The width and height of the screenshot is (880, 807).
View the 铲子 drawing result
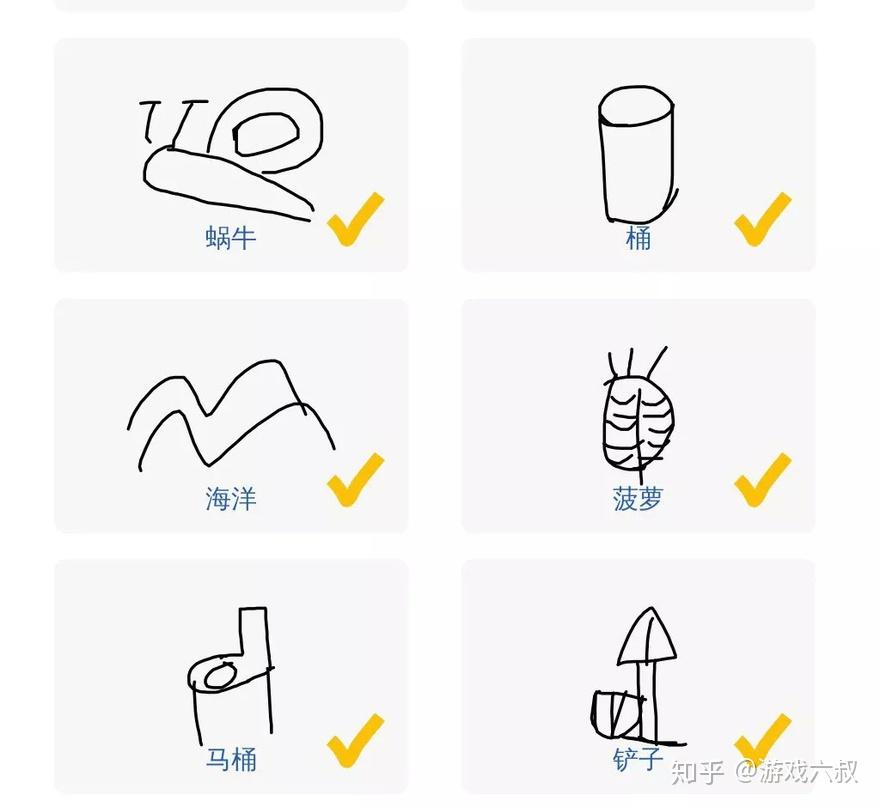tap(638, 676)
